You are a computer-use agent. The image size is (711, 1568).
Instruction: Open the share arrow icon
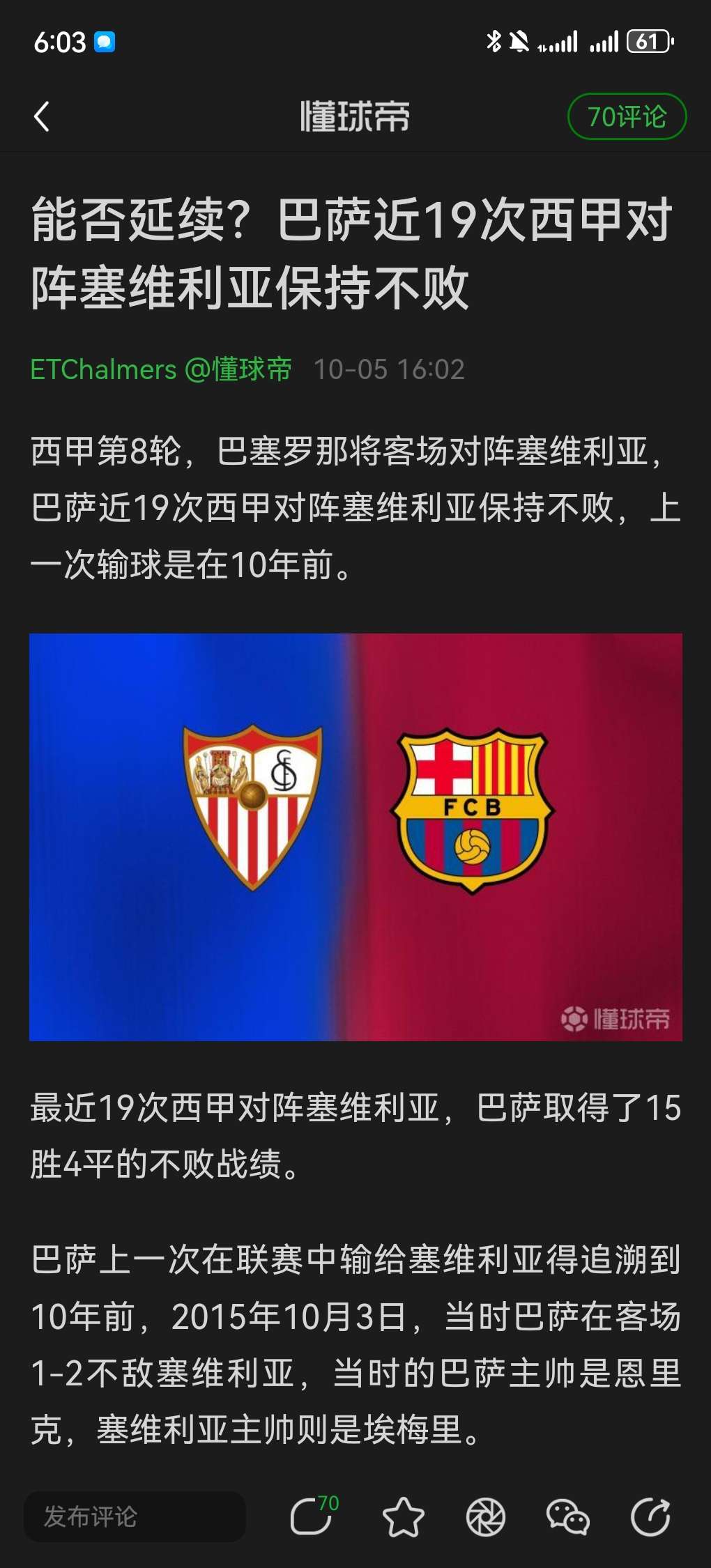click(650, 1517)
